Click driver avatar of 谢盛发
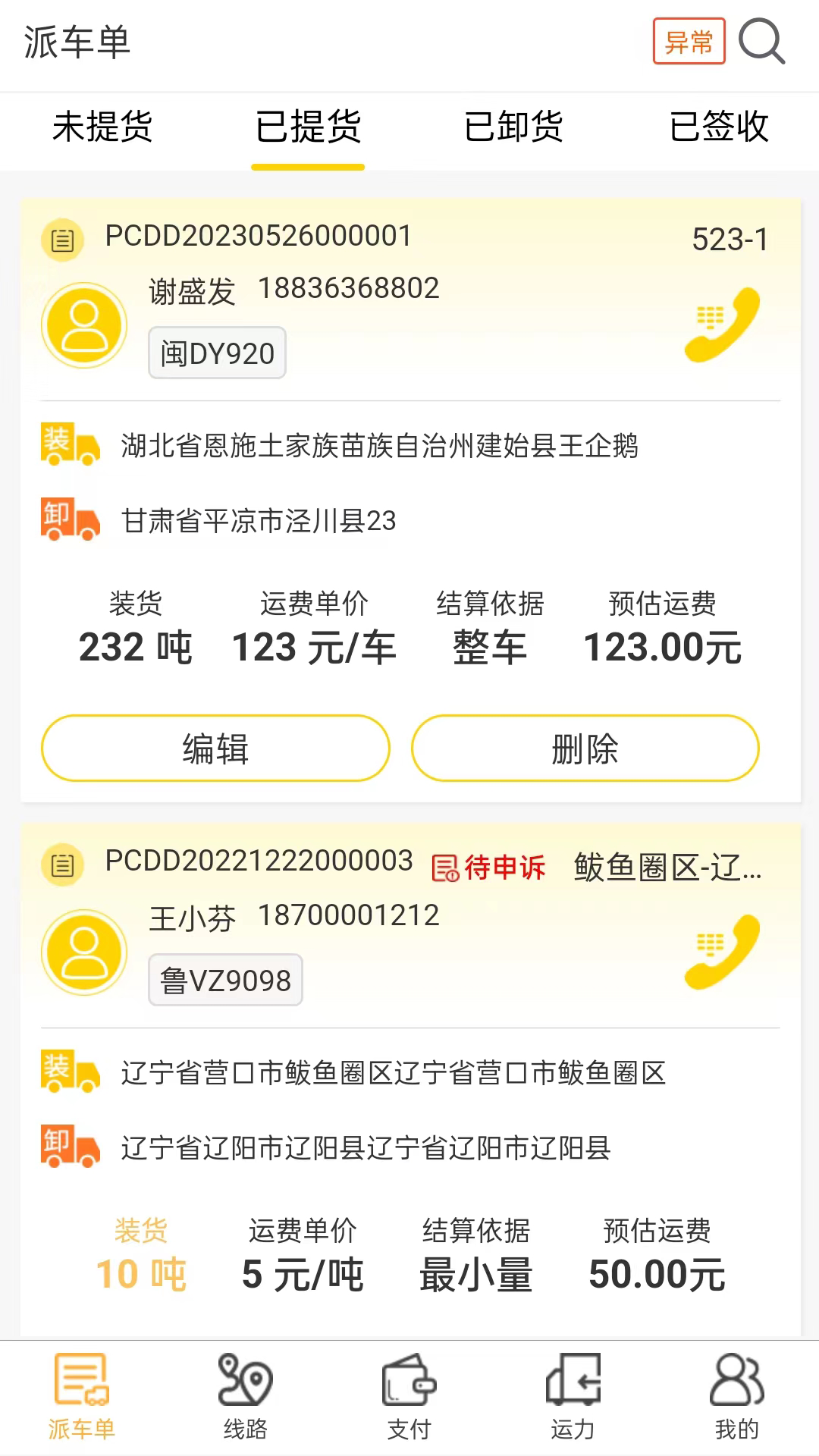 point(83,325)
